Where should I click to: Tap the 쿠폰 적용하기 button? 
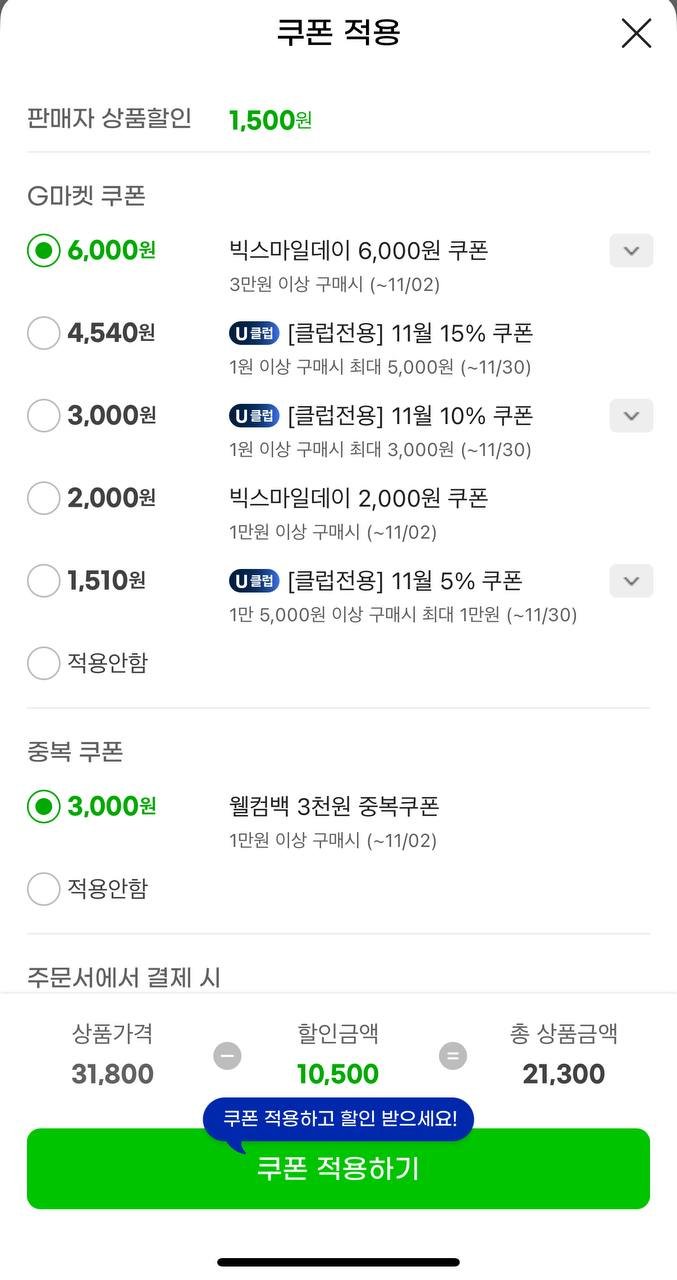coord(338,1168)
